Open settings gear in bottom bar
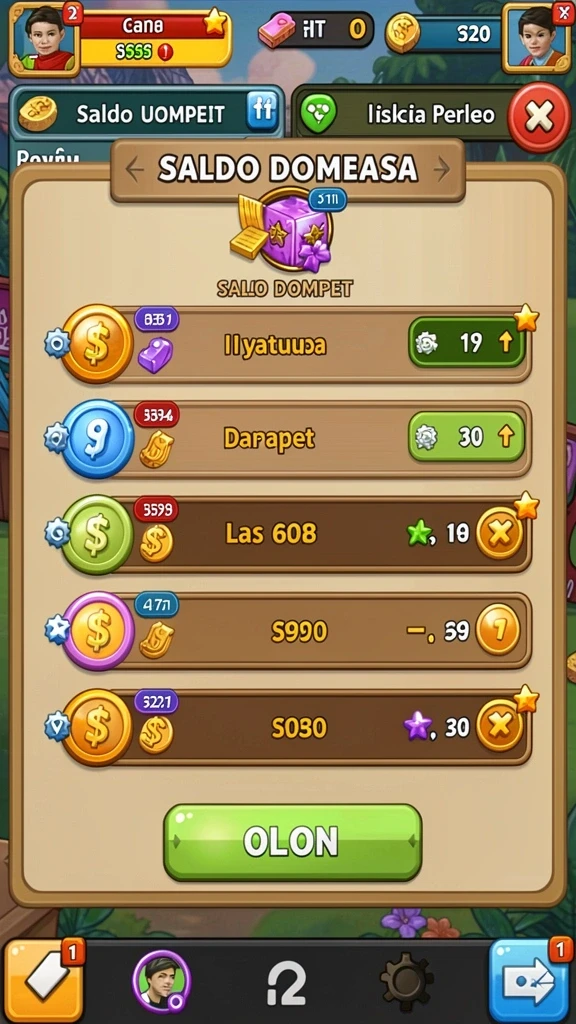 (406, 982)
